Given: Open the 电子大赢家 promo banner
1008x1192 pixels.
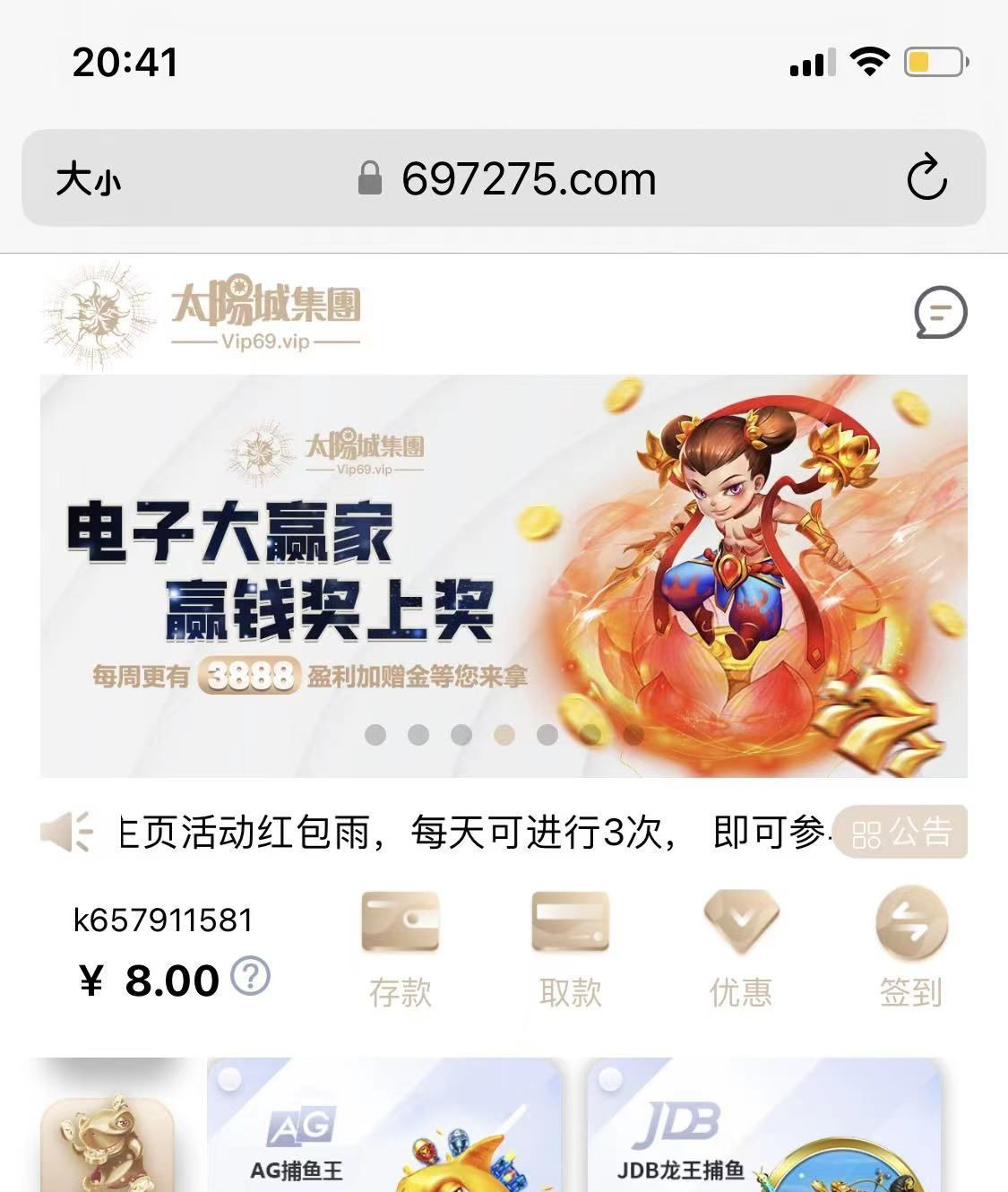Looking at the screenshot, I should (503, 575).
